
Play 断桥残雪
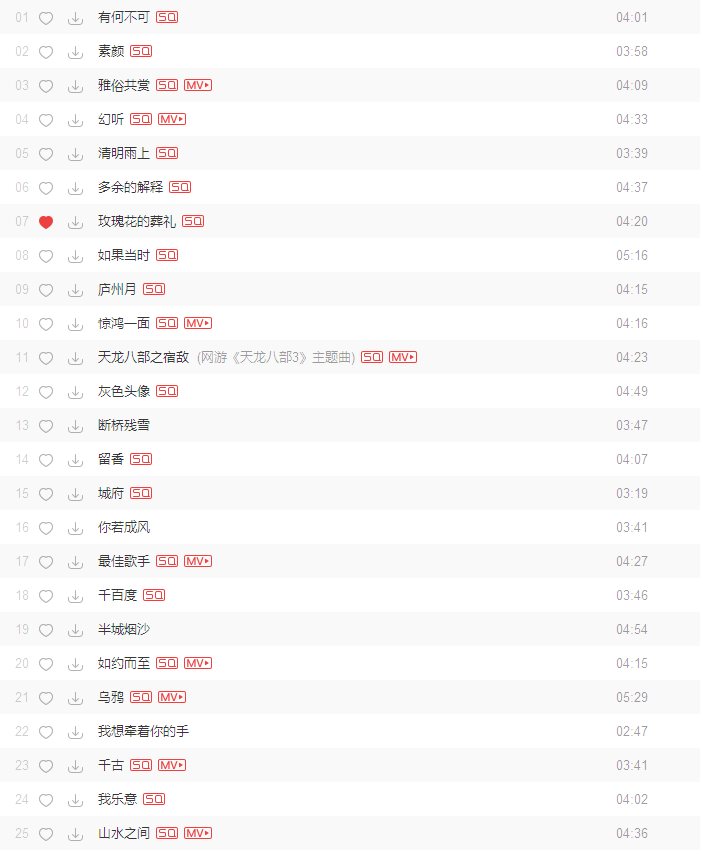point(124,426)
